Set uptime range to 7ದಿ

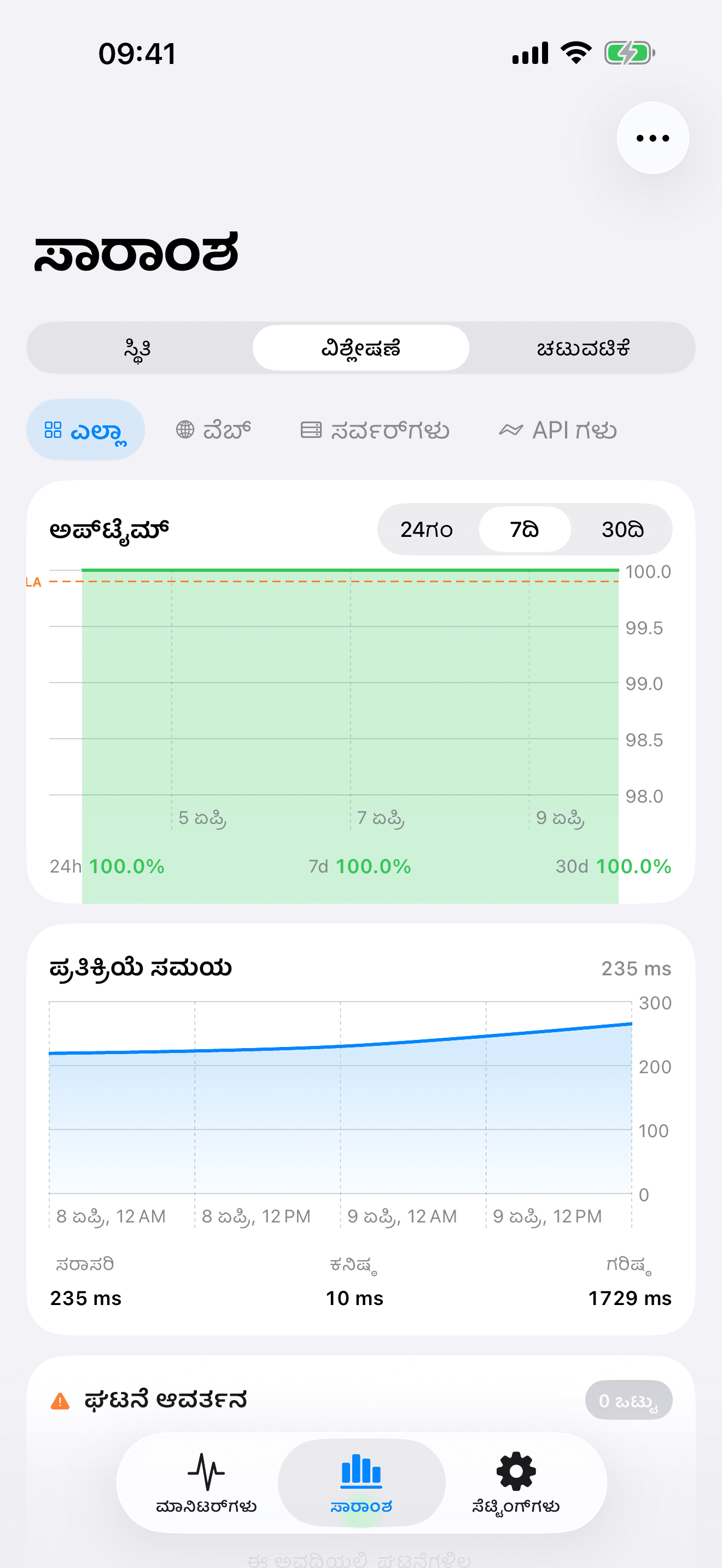pos(524,530)
